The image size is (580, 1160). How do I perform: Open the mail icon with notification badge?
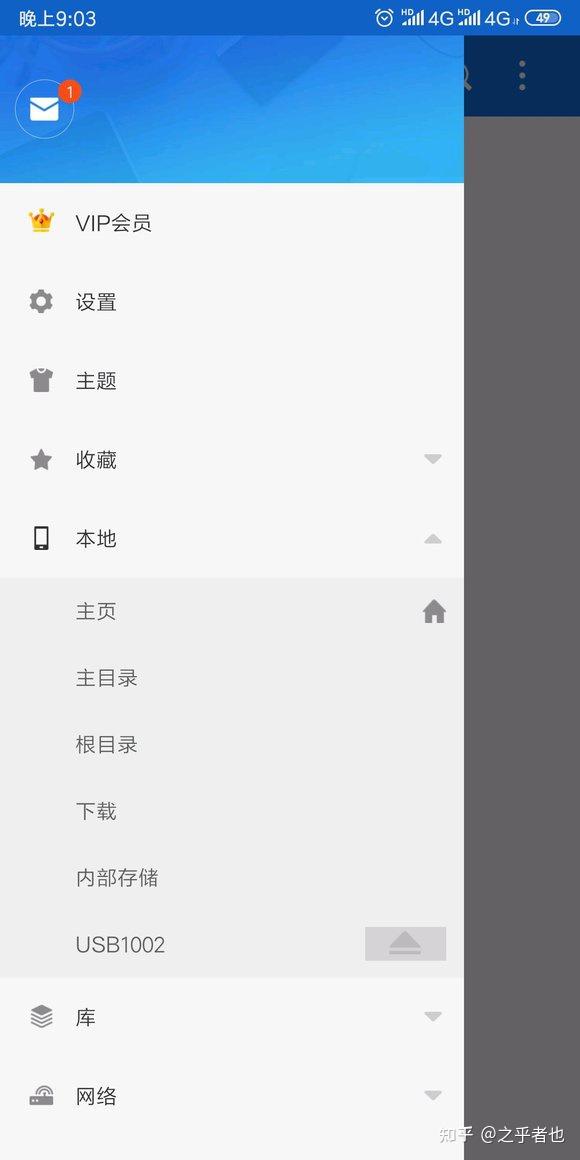coord(44,109)
